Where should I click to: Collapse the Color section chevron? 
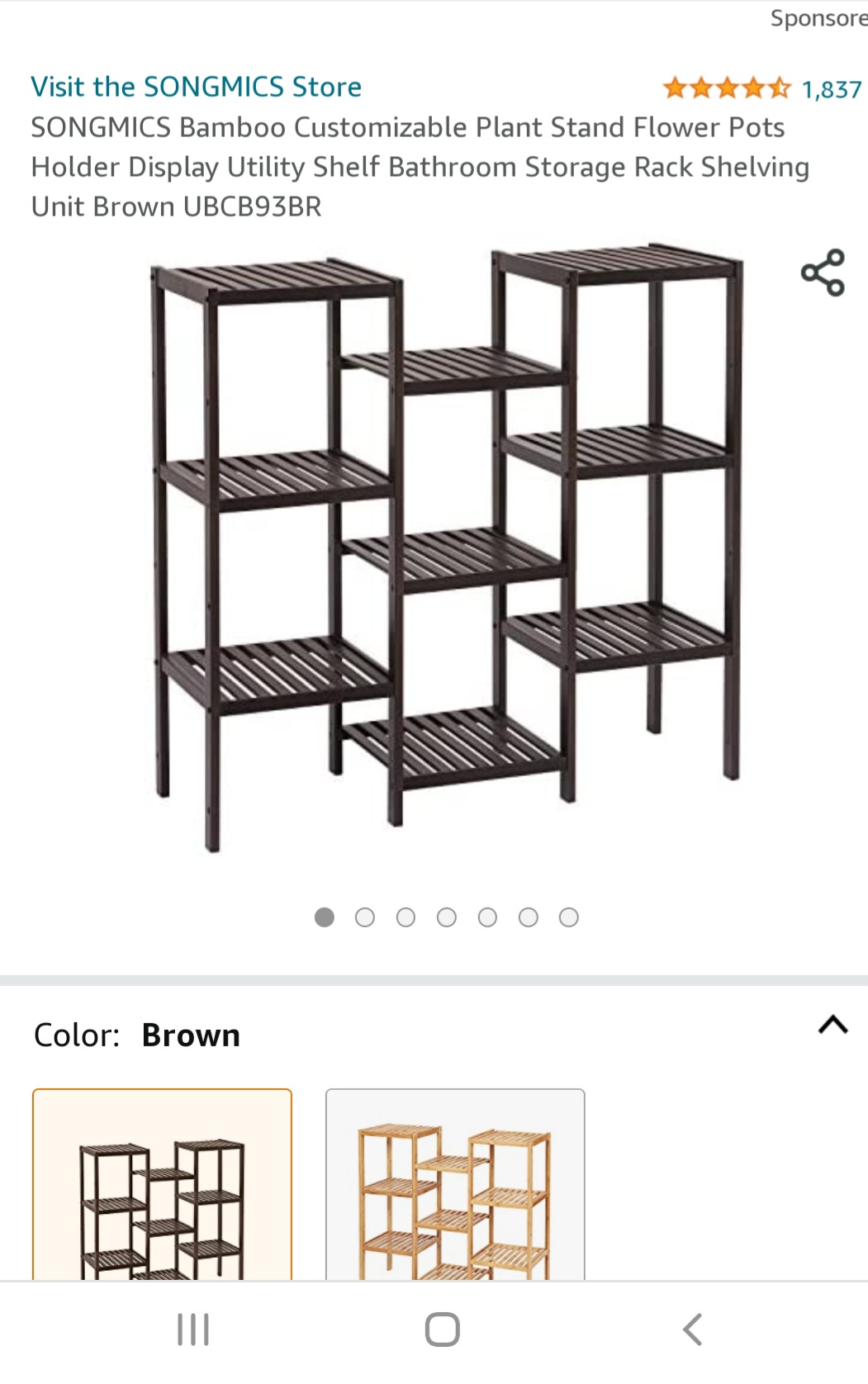(x=832, y=1025)
